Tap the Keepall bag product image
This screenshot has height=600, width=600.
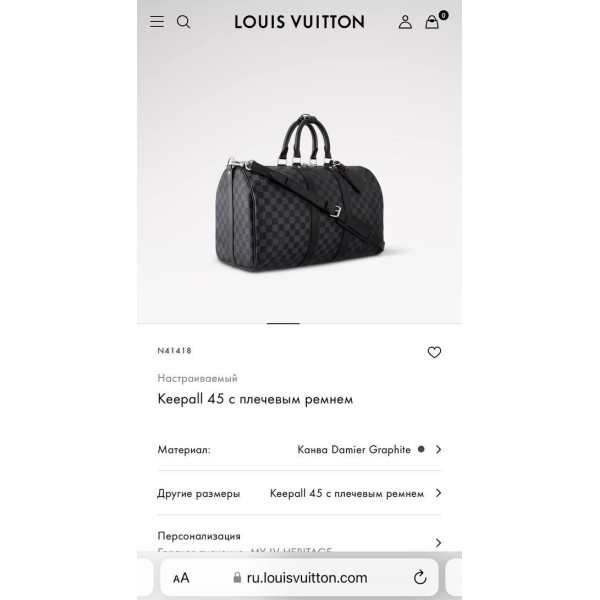(x=300, y=193)
